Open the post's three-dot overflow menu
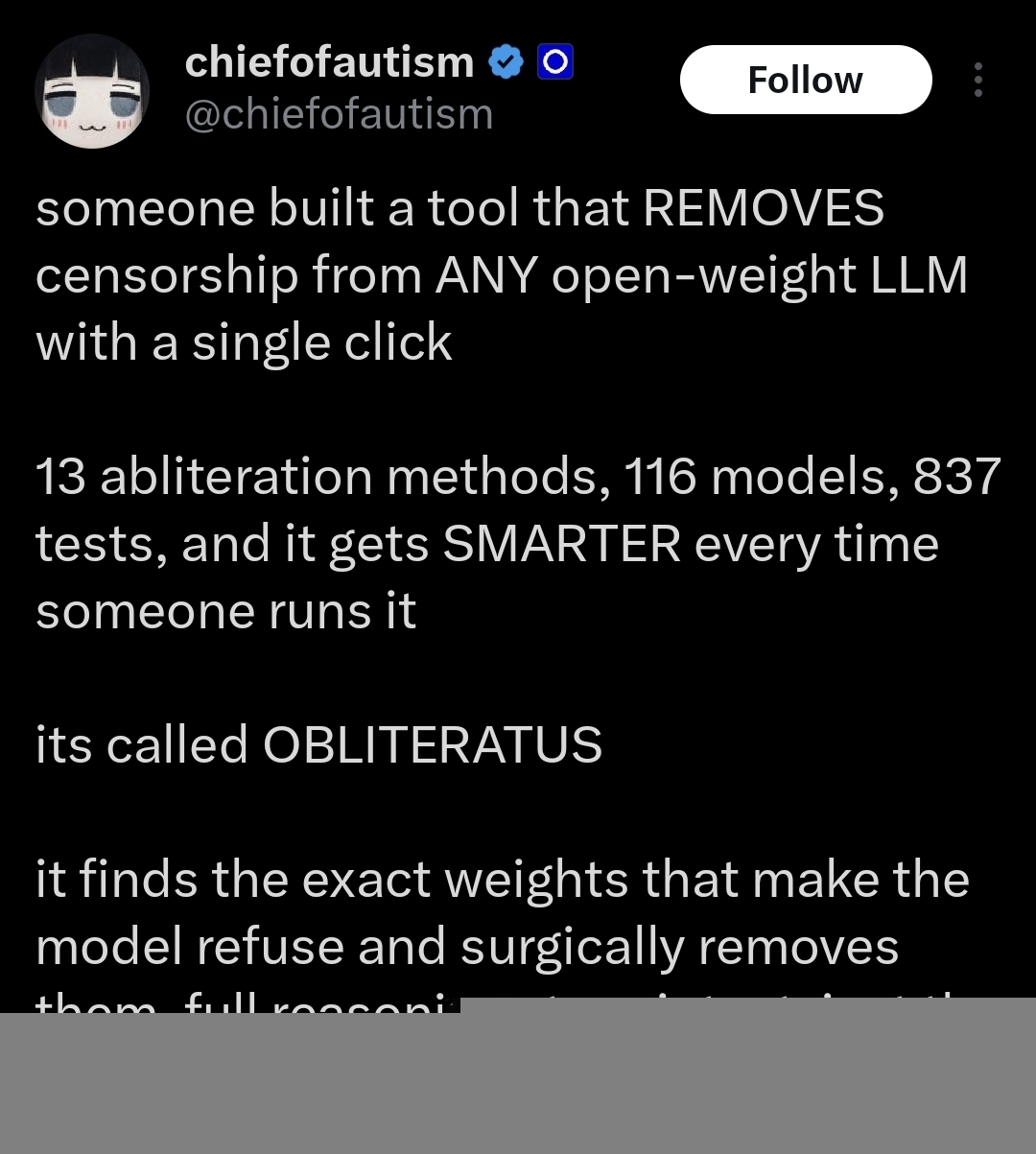 coord(977,80)
